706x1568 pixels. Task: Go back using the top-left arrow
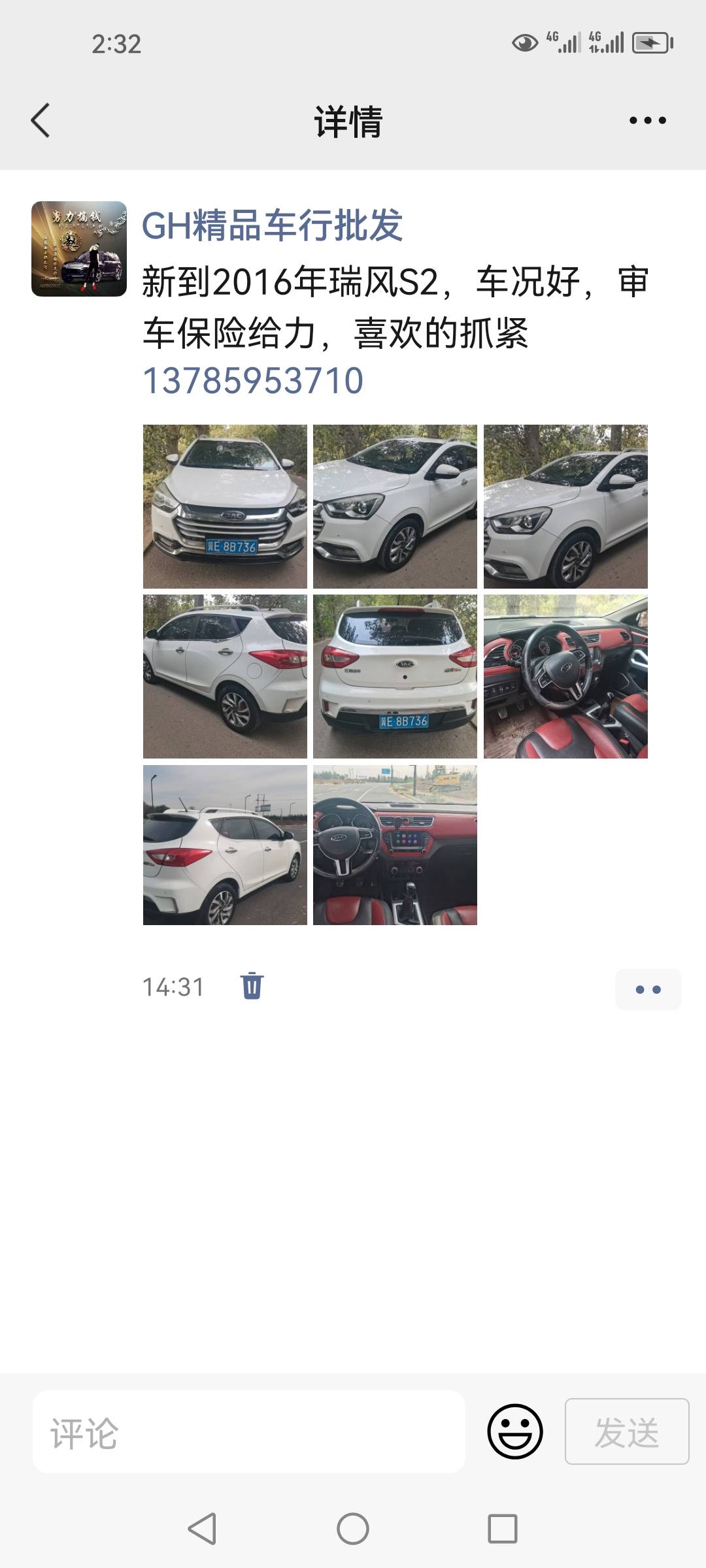(41, 121)
